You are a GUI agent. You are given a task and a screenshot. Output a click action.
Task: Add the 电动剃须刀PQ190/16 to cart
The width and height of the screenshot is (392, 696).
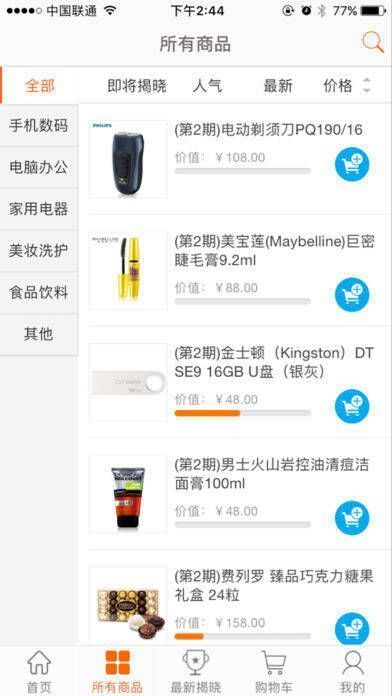pos(352,164)
